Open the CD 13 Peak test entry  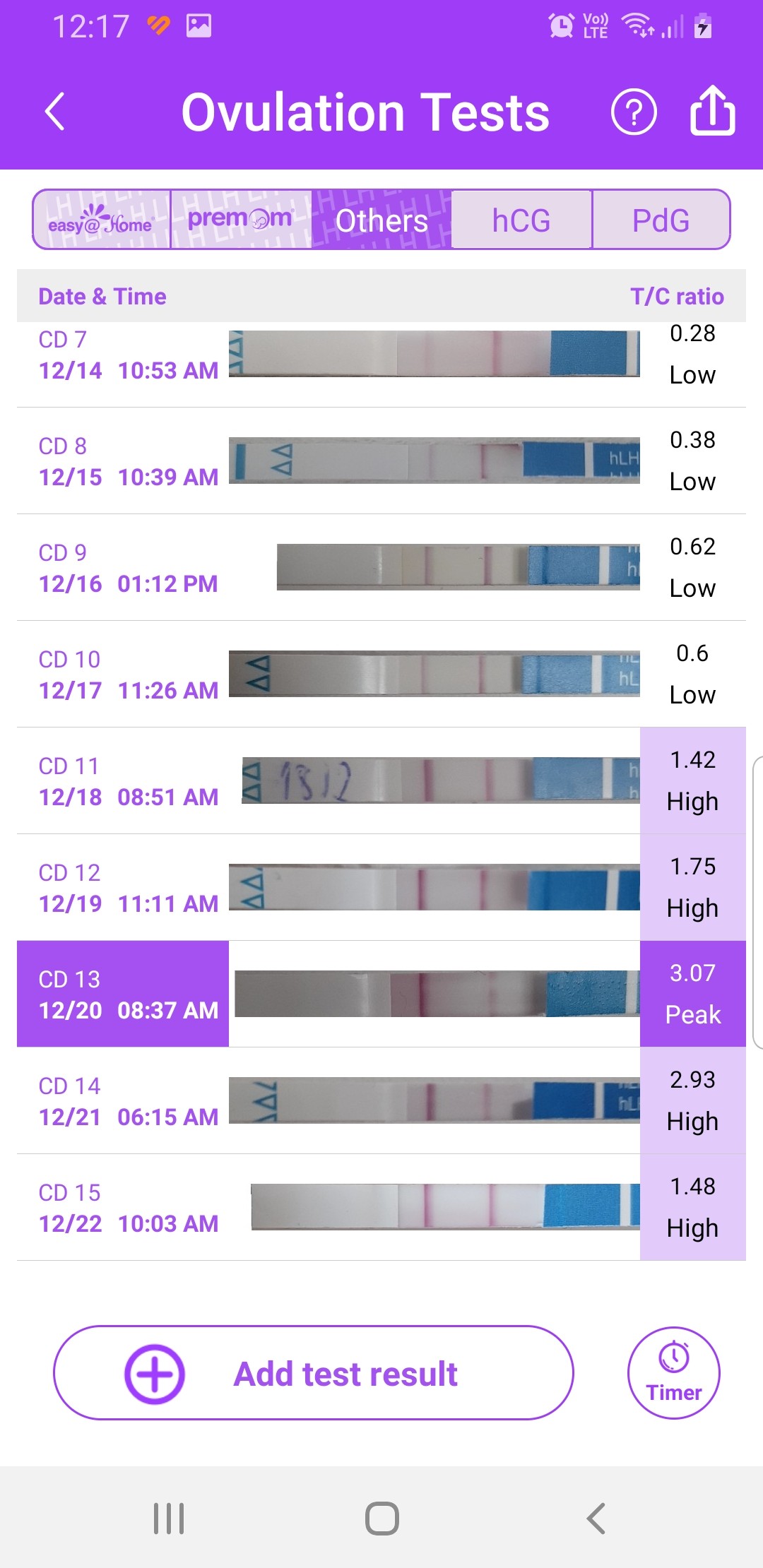click(x=381, y=994)
